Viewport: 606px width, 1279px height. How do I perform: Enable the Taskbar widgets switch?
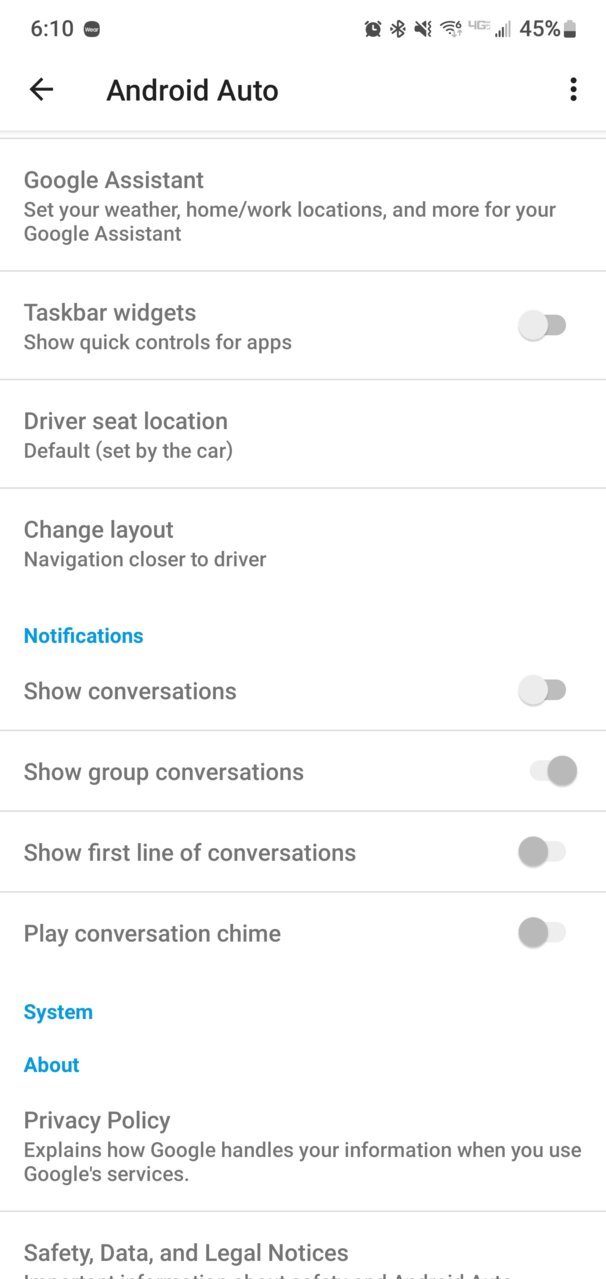pyautogui.click(x=542, y=325)
